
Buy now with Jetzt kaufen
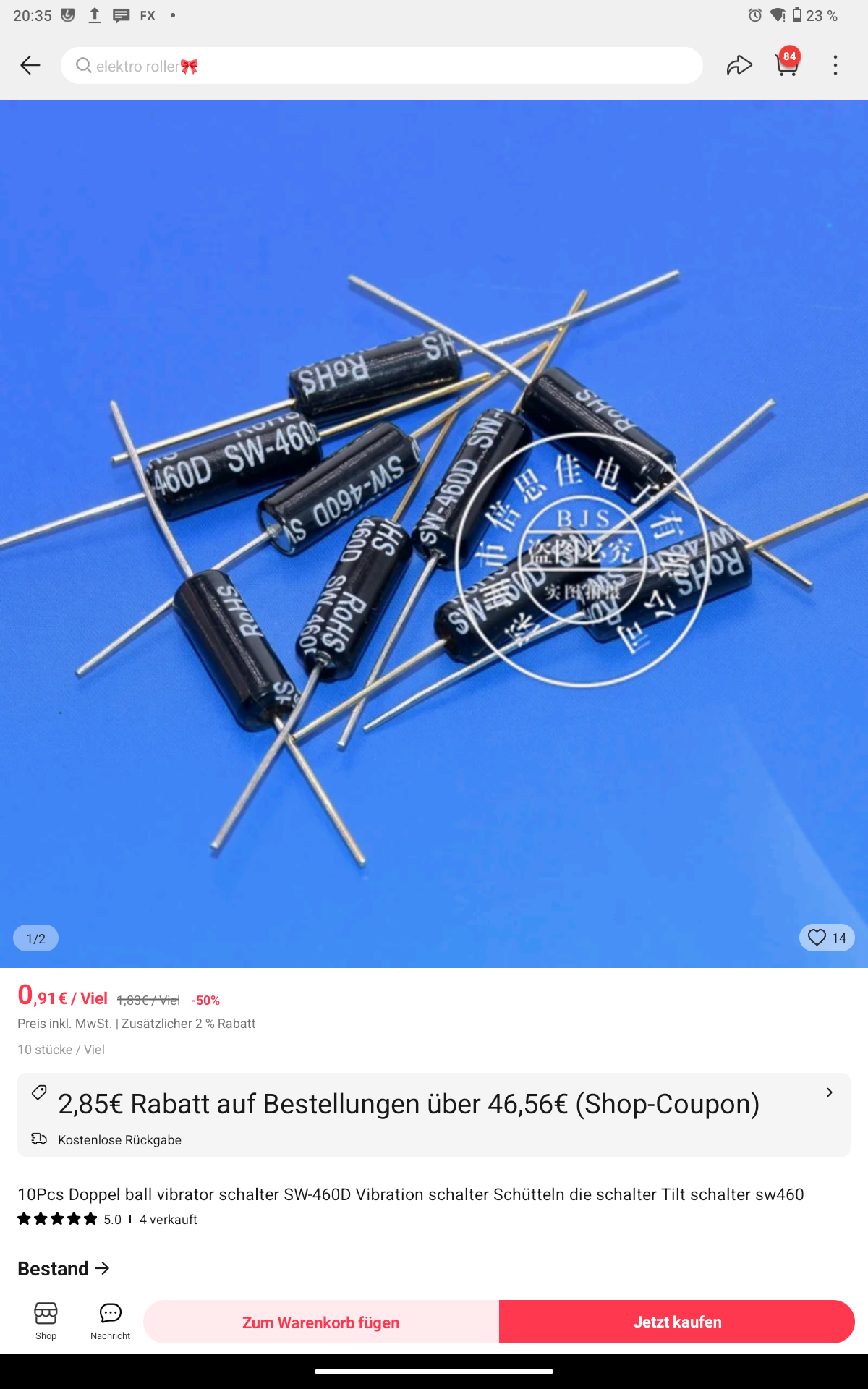pos(677,1322)
